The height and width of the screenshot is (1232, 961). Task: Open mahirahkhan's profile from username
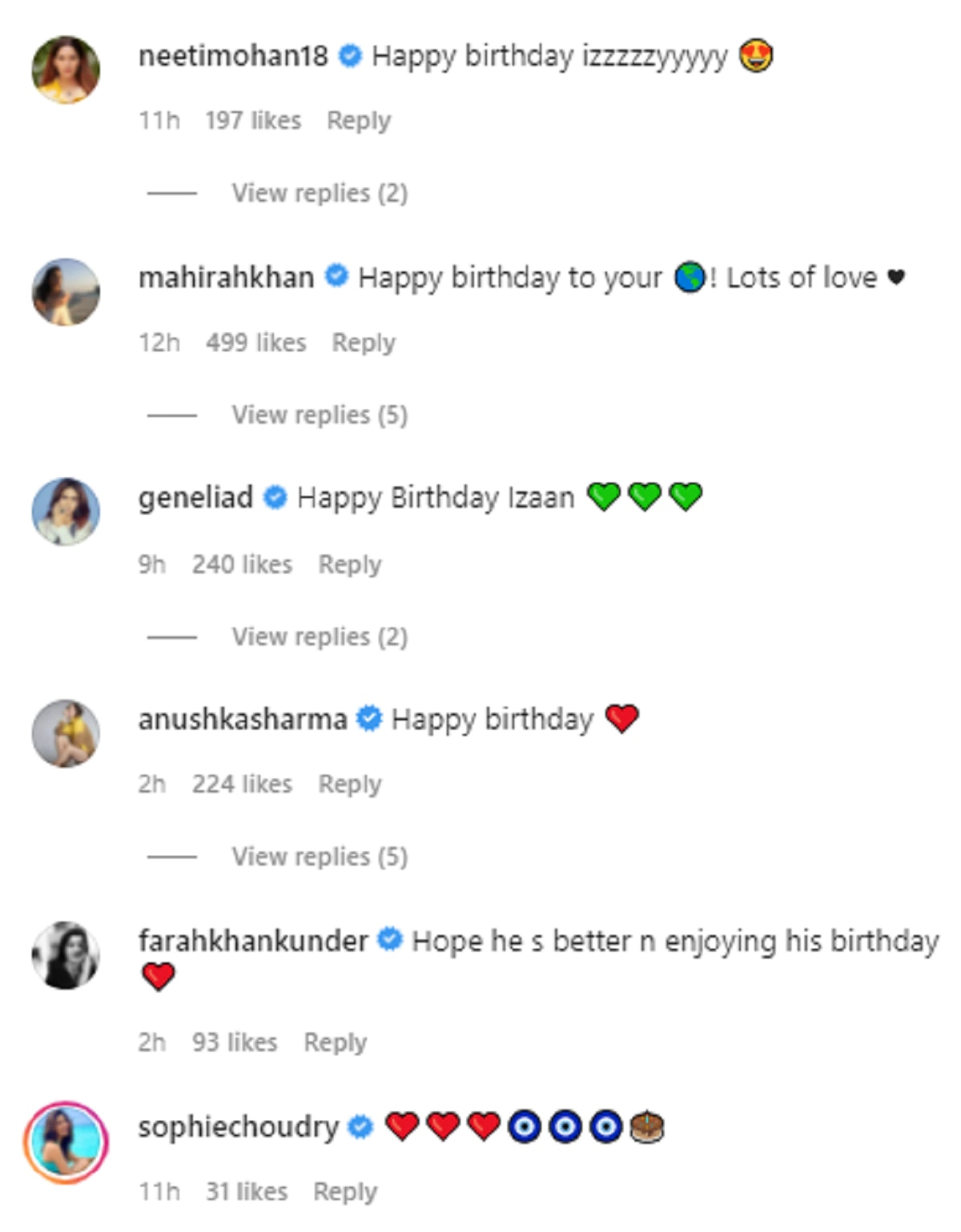pyautogui.click(x=226, y=278)
